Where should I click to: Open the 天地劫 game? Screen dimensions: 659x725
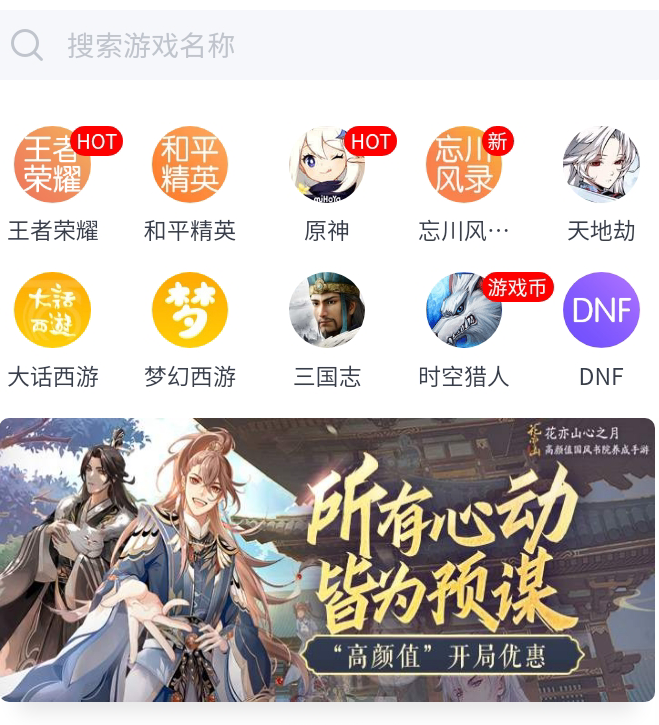(601, 165)
